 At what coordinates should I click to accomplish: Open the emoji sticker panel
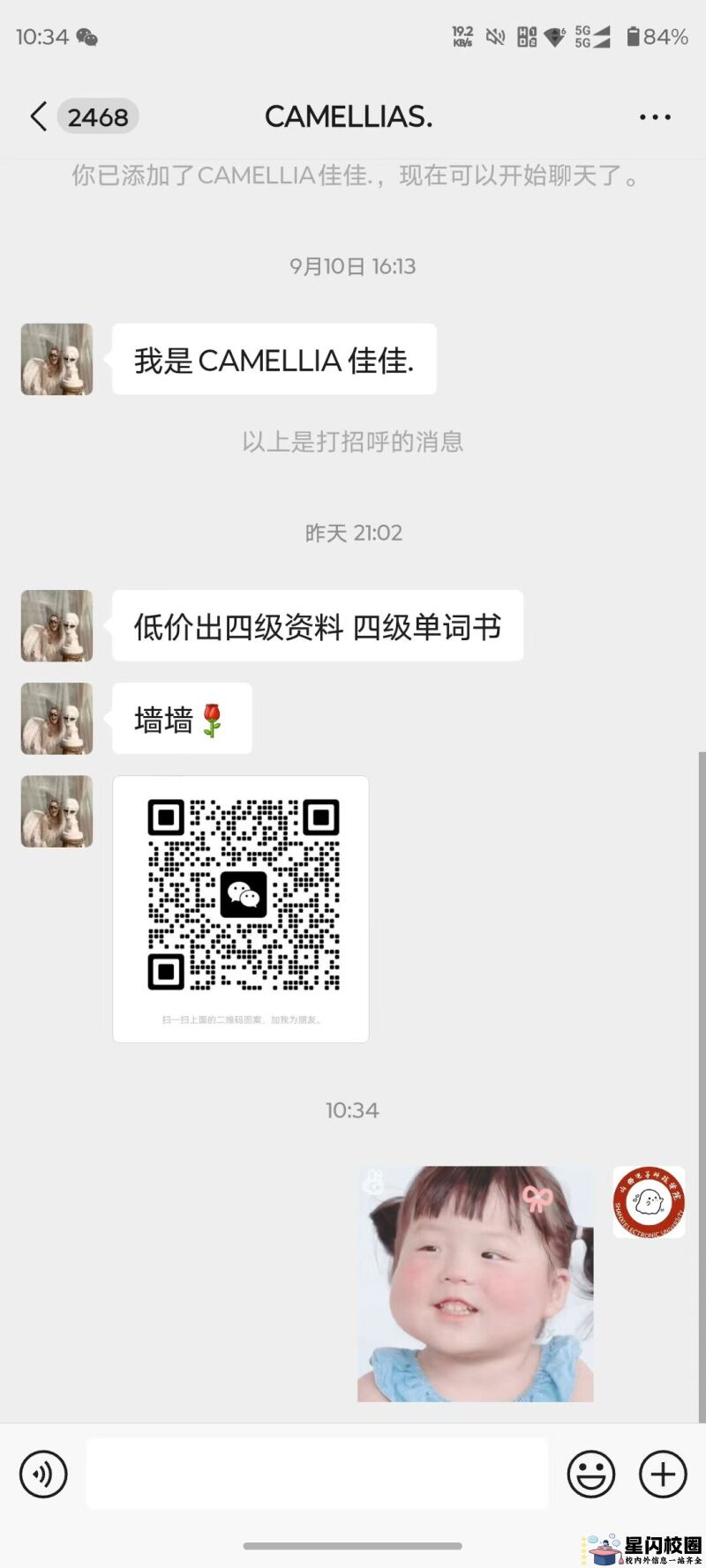point(590,1474)
